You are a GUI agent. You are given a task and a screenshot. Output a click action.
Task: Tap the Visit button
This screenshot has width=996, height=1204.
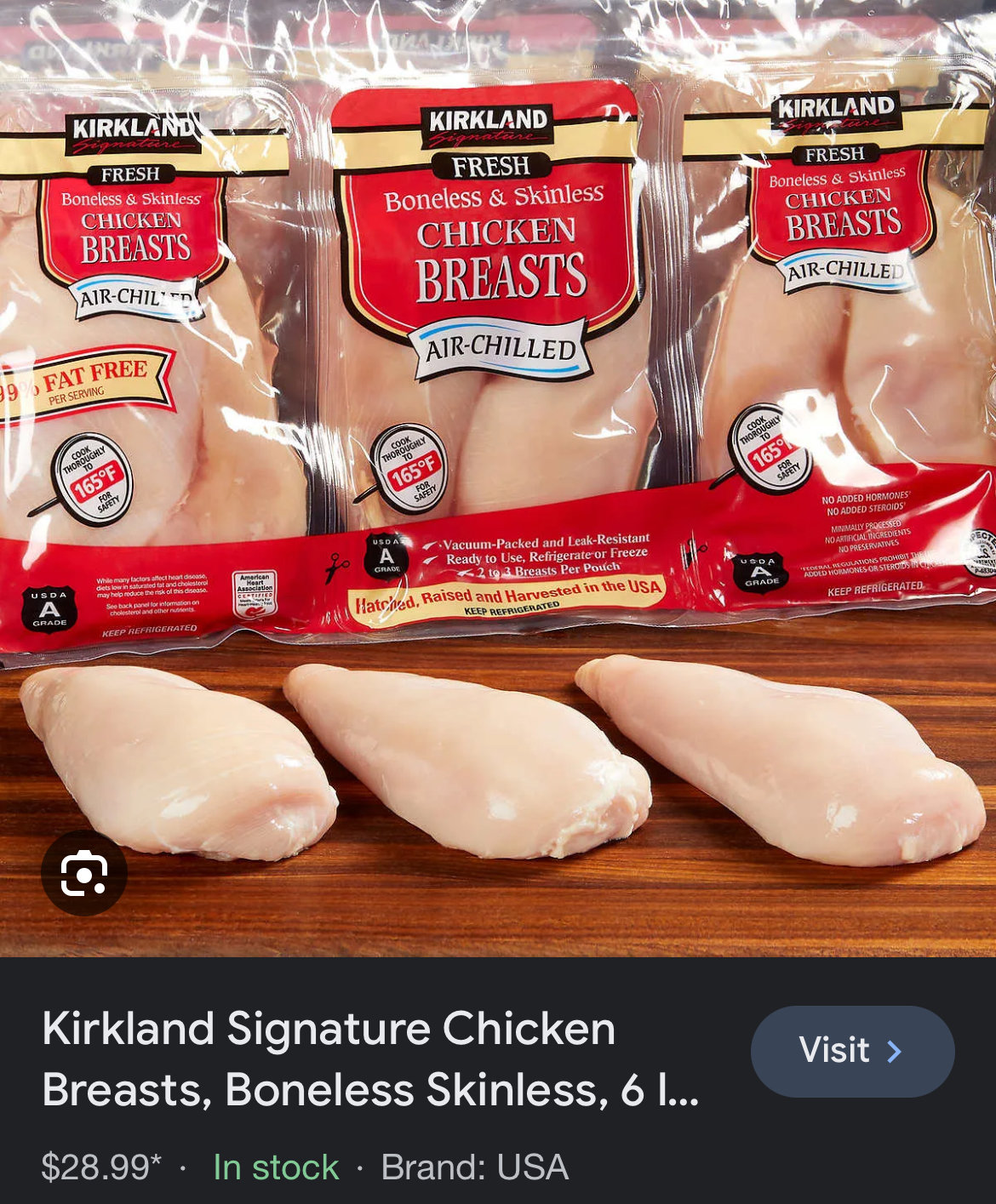[x=852, y=1051]
